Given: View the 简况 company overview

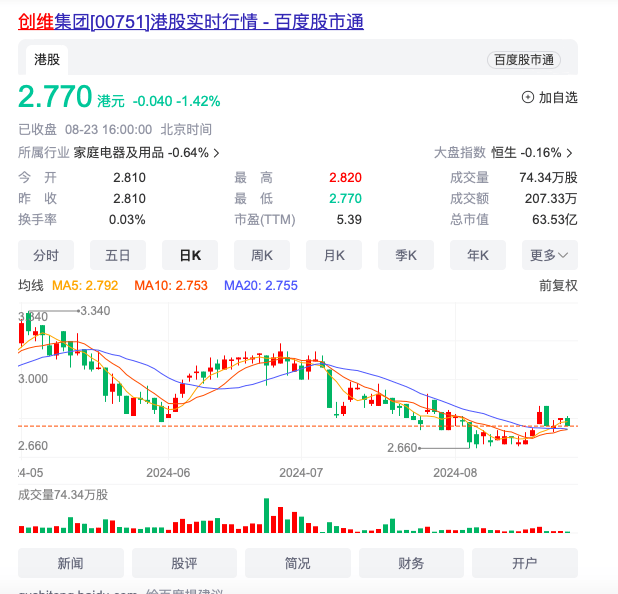Looking at the screenshot, I should tap(297, 563).
